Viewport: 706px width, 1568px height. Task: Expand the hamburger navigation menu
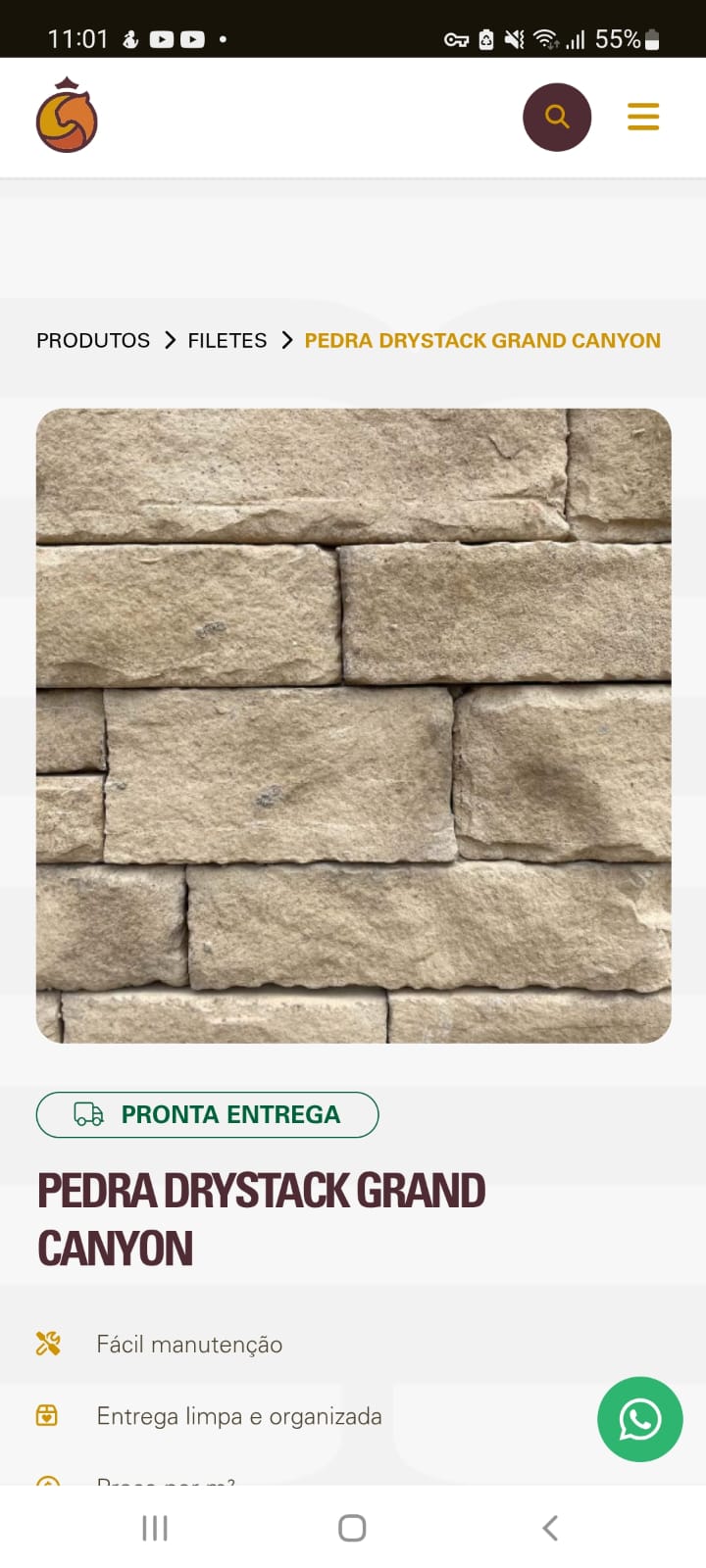(643, 116)
